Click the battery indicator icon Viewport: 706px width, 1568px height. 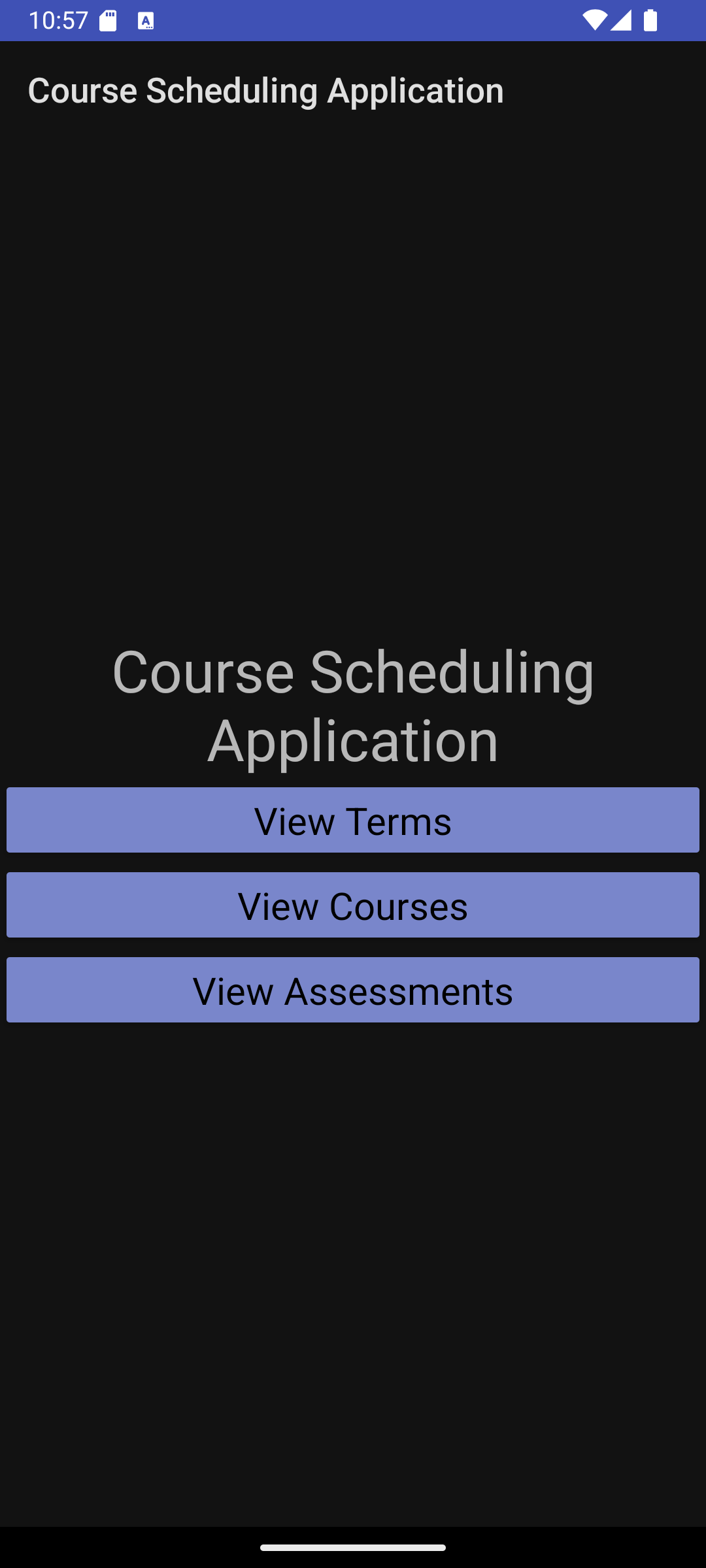[x=650, y=20]
